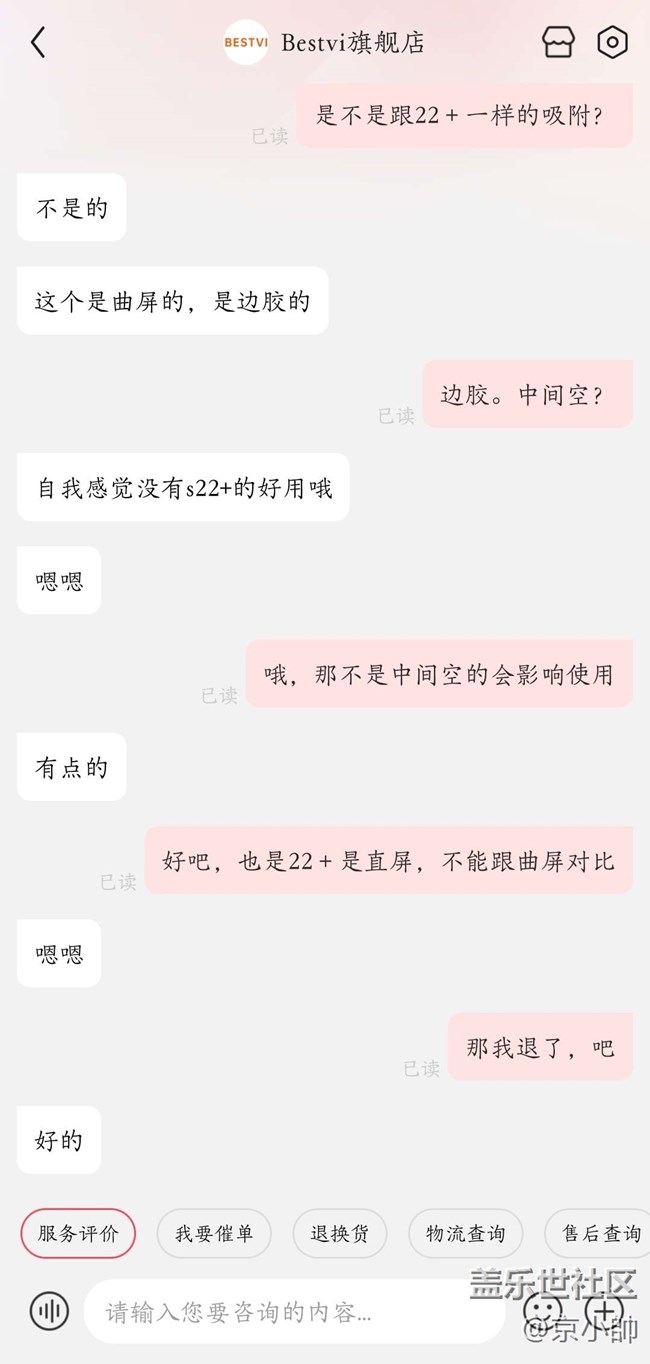The width and height of the screenshot is (650, 1364).
Task: Tap the 服务评价 chip
Action: point(78,1234)
